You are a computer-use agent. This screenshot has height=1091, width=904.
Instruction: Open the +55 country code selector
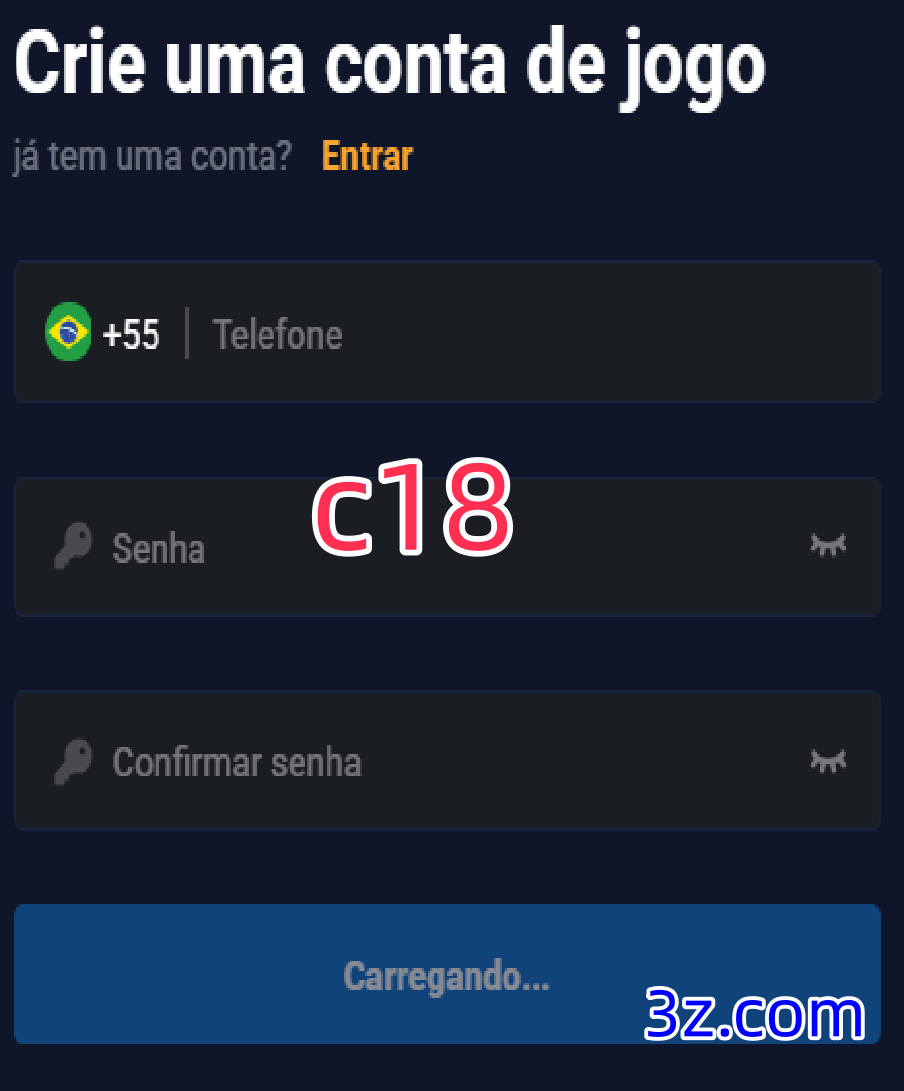point(103,334)
